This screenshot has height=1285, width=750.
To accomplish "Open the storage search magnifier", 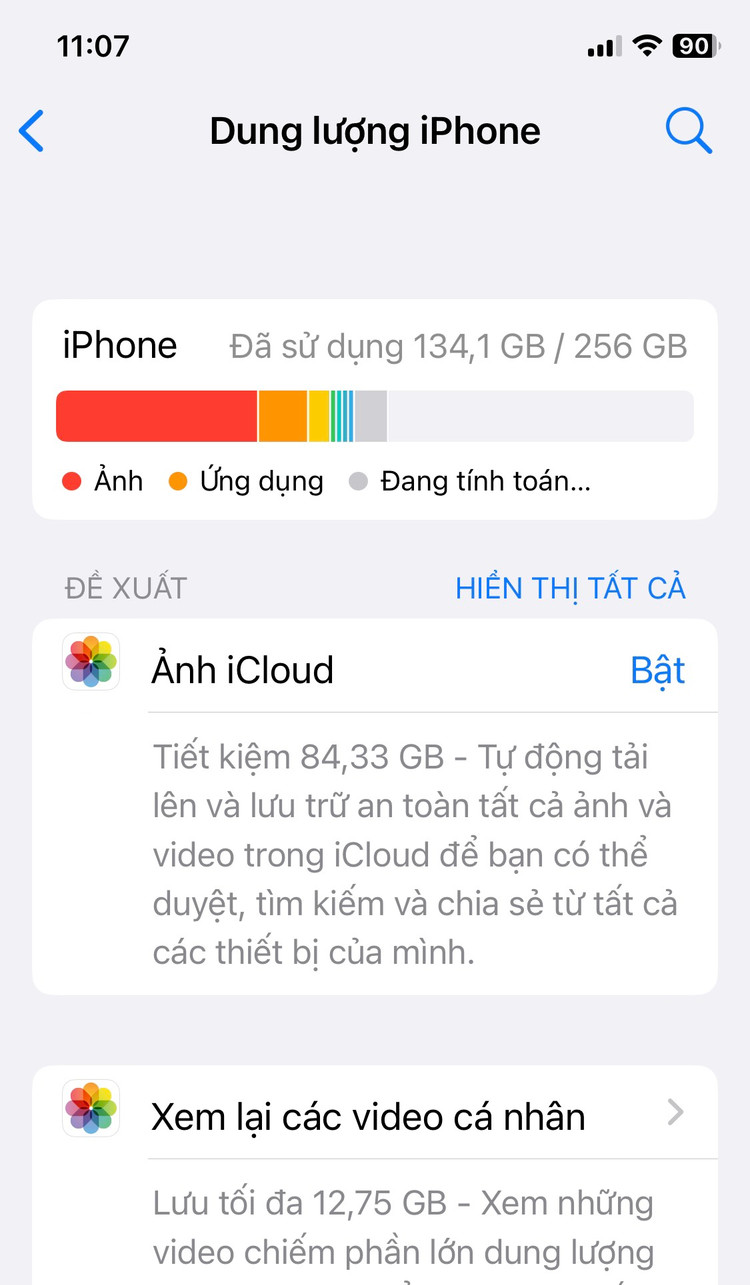I will [688, 131].
